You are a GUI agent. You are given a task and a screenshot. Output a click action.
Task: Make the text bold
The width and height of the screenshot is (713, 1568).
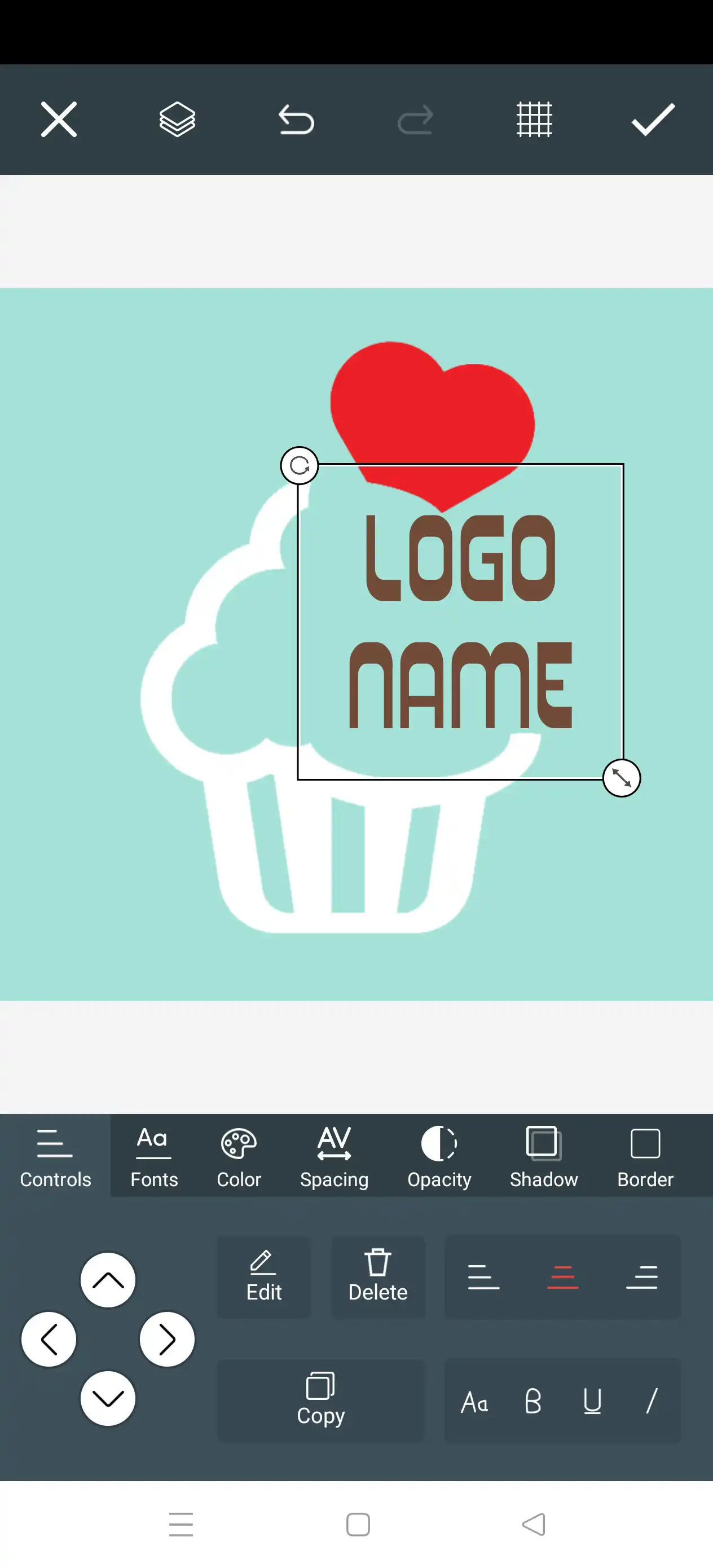[x=532, y=1401]
